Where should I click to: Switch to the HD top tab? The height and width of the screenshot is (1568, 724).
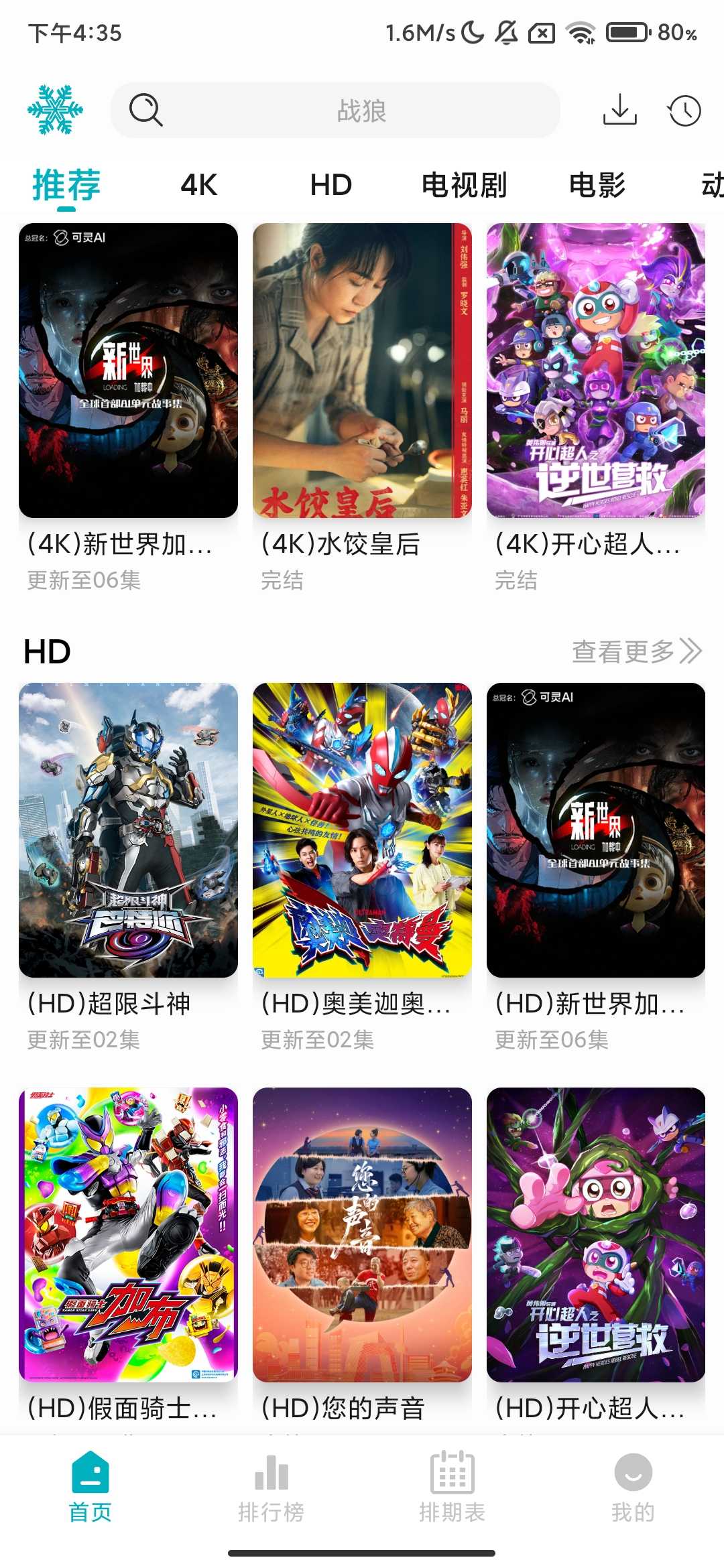[330, 185]
